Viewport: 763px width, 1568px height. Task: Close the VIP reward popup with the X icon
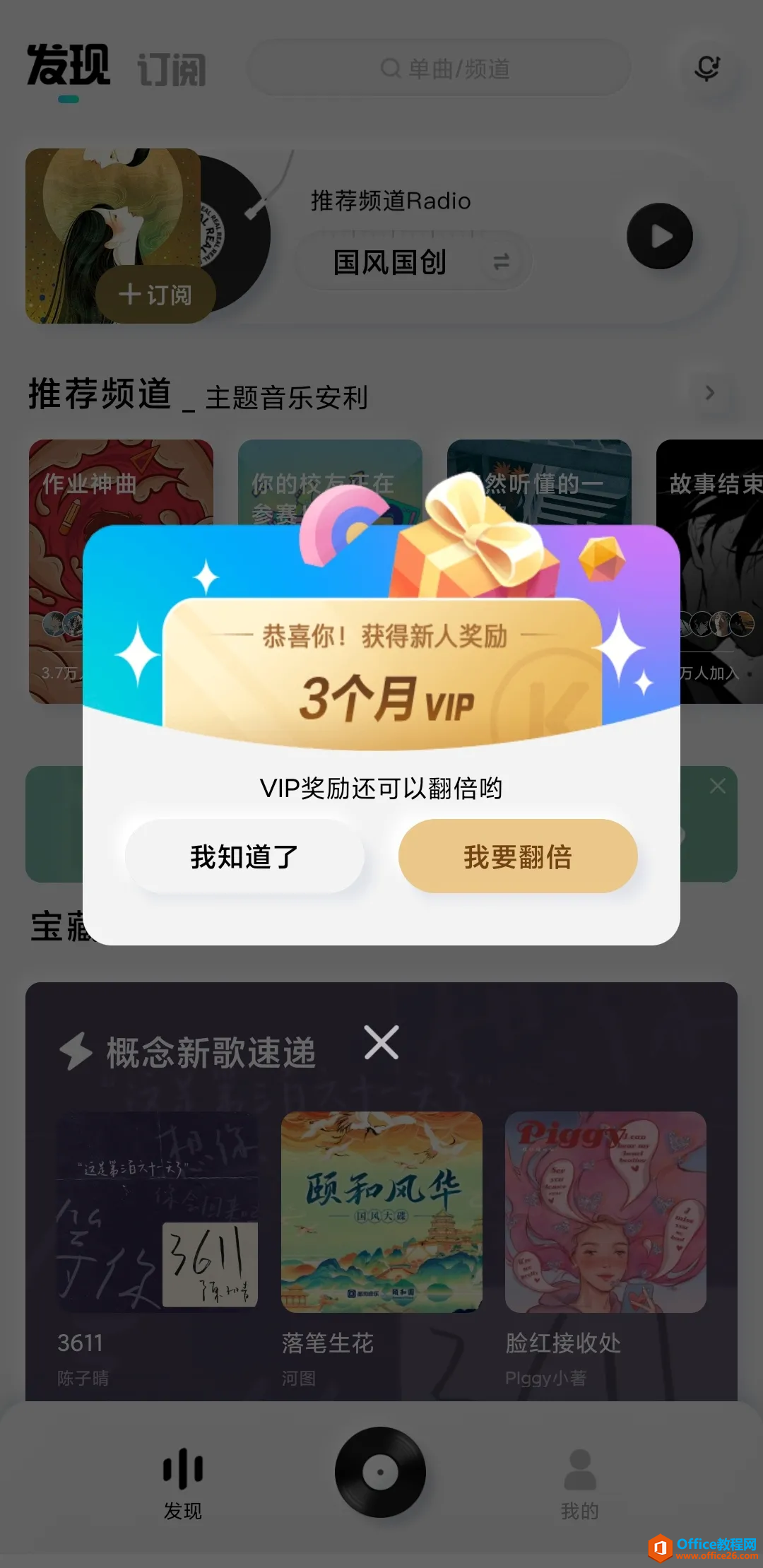(381, 1042)
